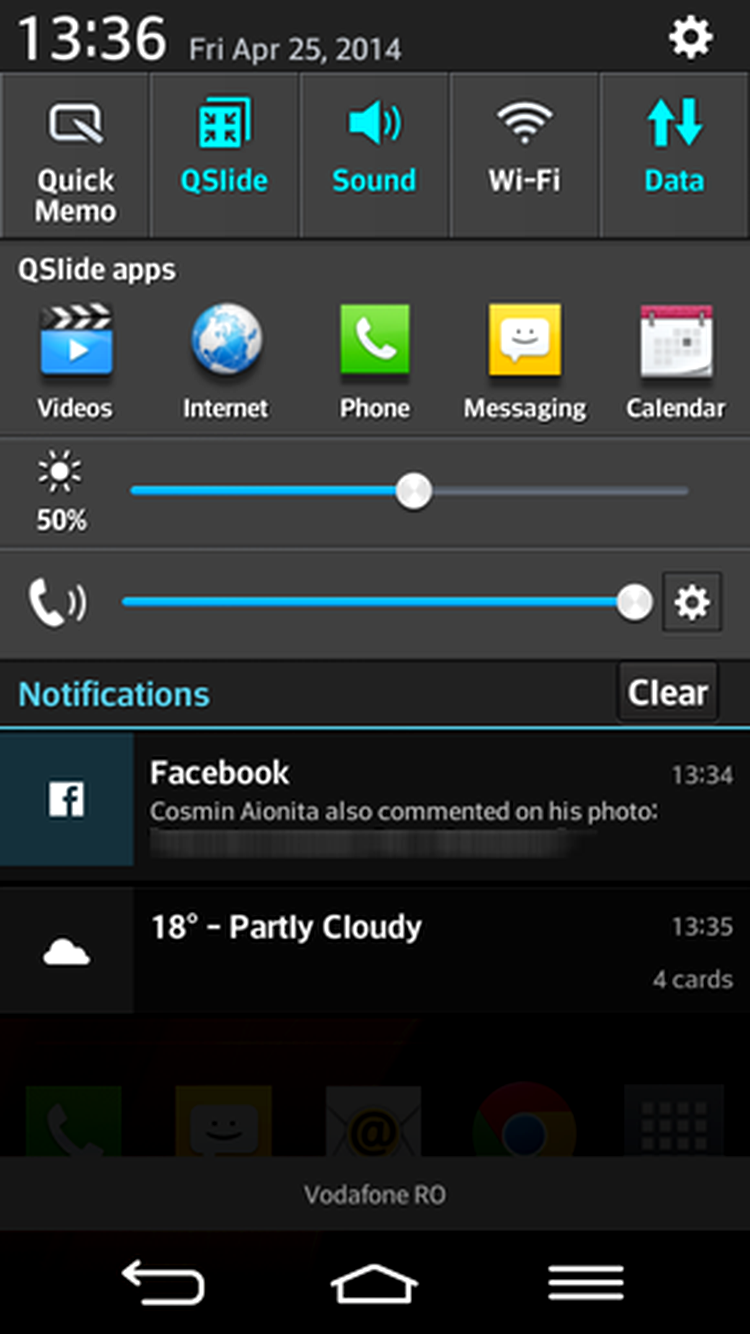Tap the brightness slider track
The width and height of the screenshot is (750, 1334).
click(x=550, y=491)
